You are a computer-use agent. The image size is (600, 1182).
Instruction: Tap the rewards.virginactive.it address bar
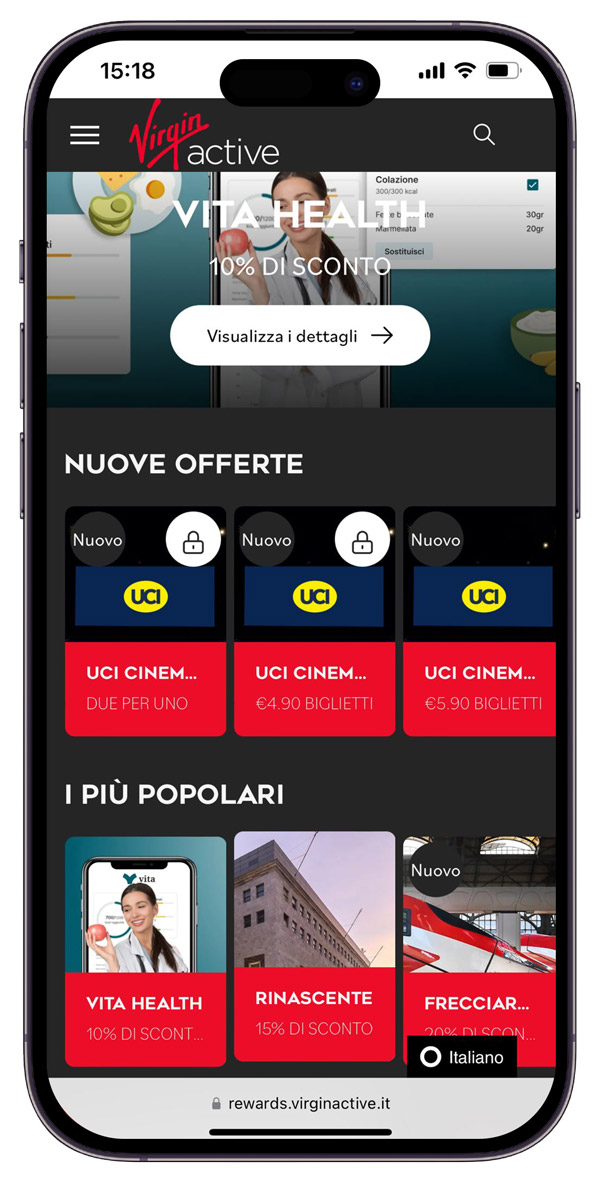tap(300, 1104)
